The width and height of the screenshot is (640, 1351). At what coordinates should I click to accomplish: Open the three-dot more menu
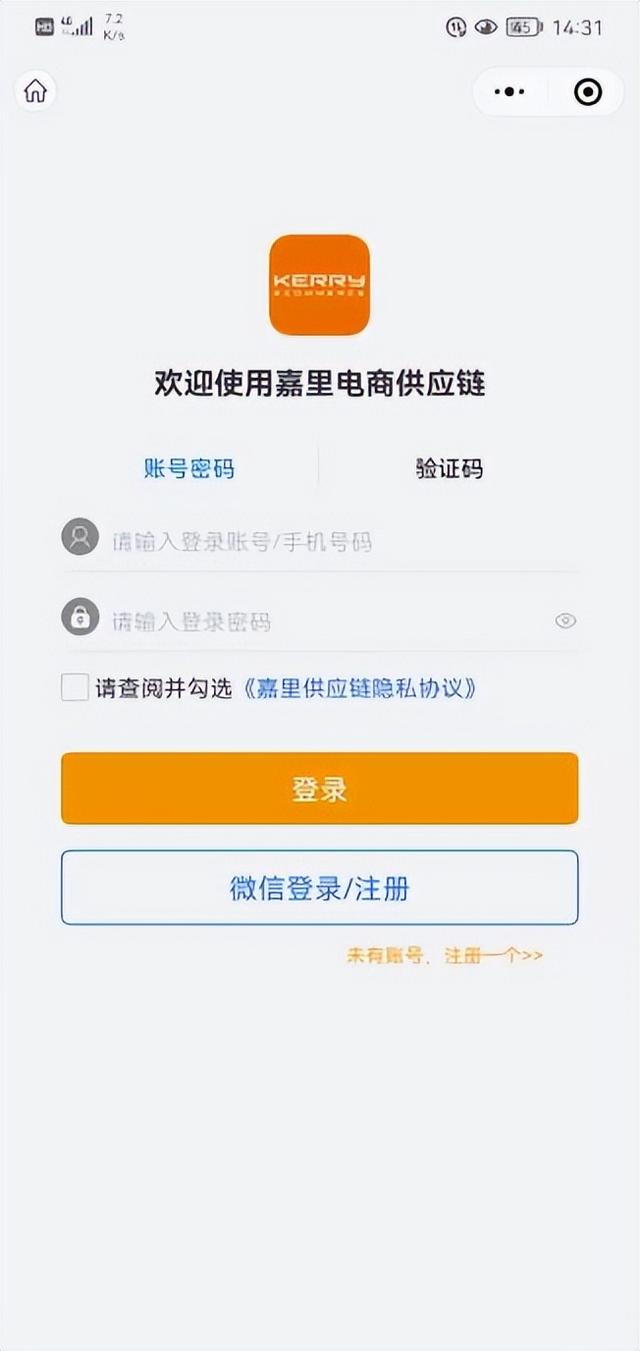coord(510,92)
